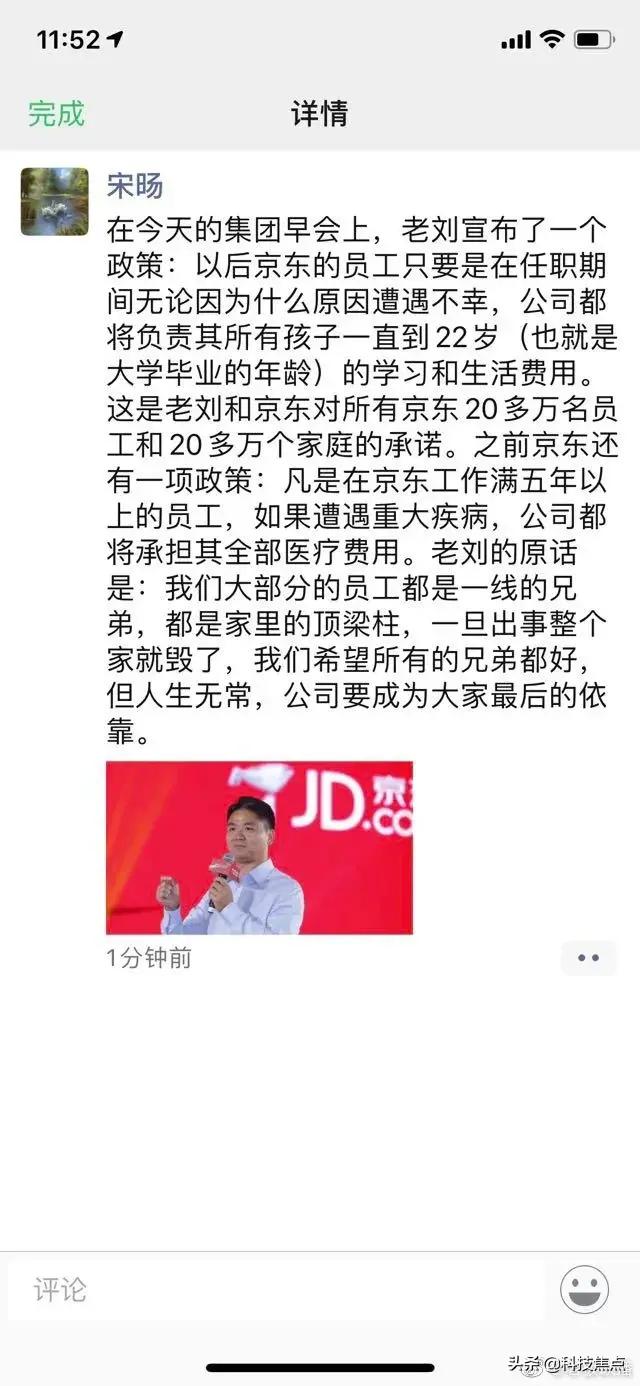The width and height of the screenshot is (640, 1386).
Task: Open 宋旸's profile picture
Action: (x=55, y=201)
